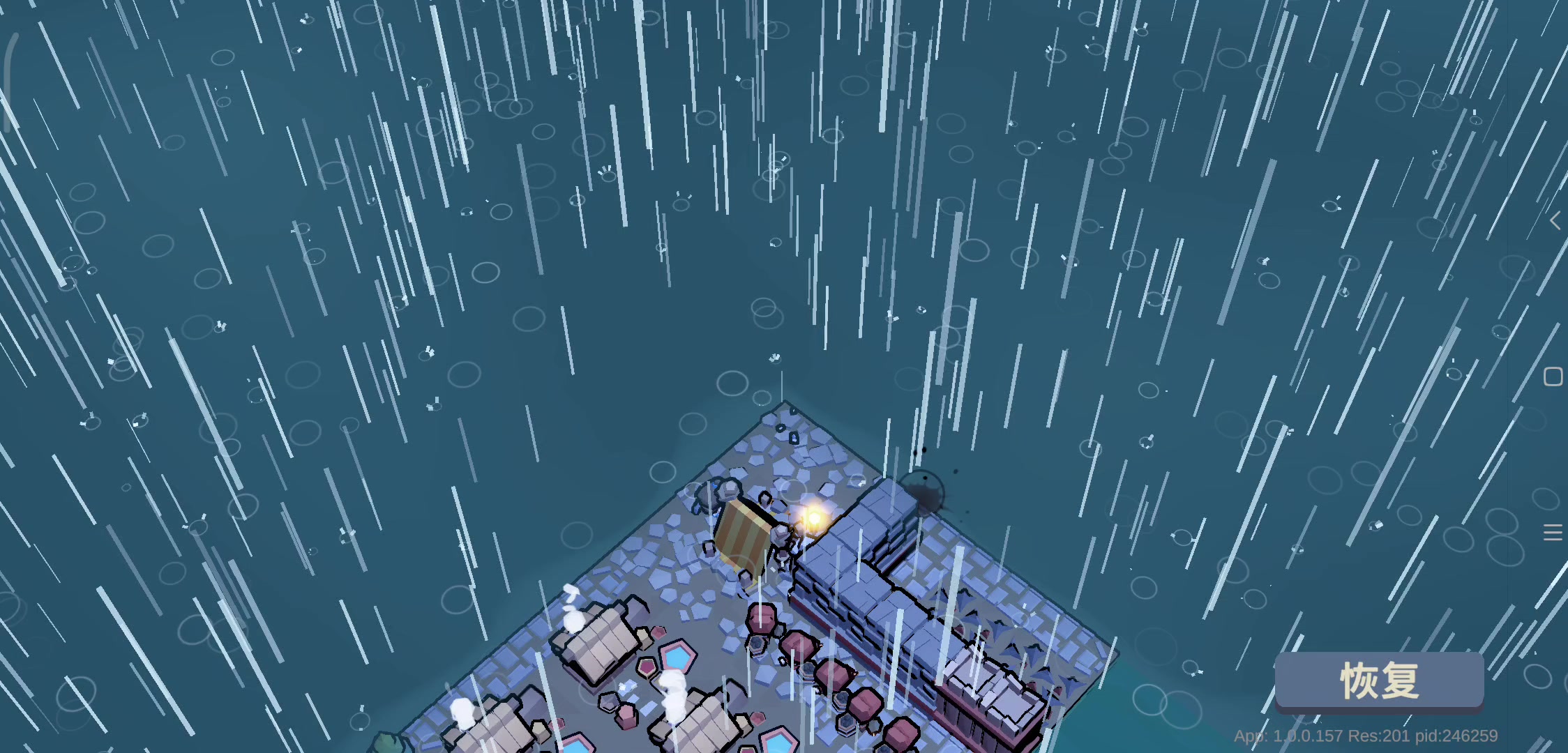
Task: Tap the 恢复 (resume) button
Action: point(1379,681)
